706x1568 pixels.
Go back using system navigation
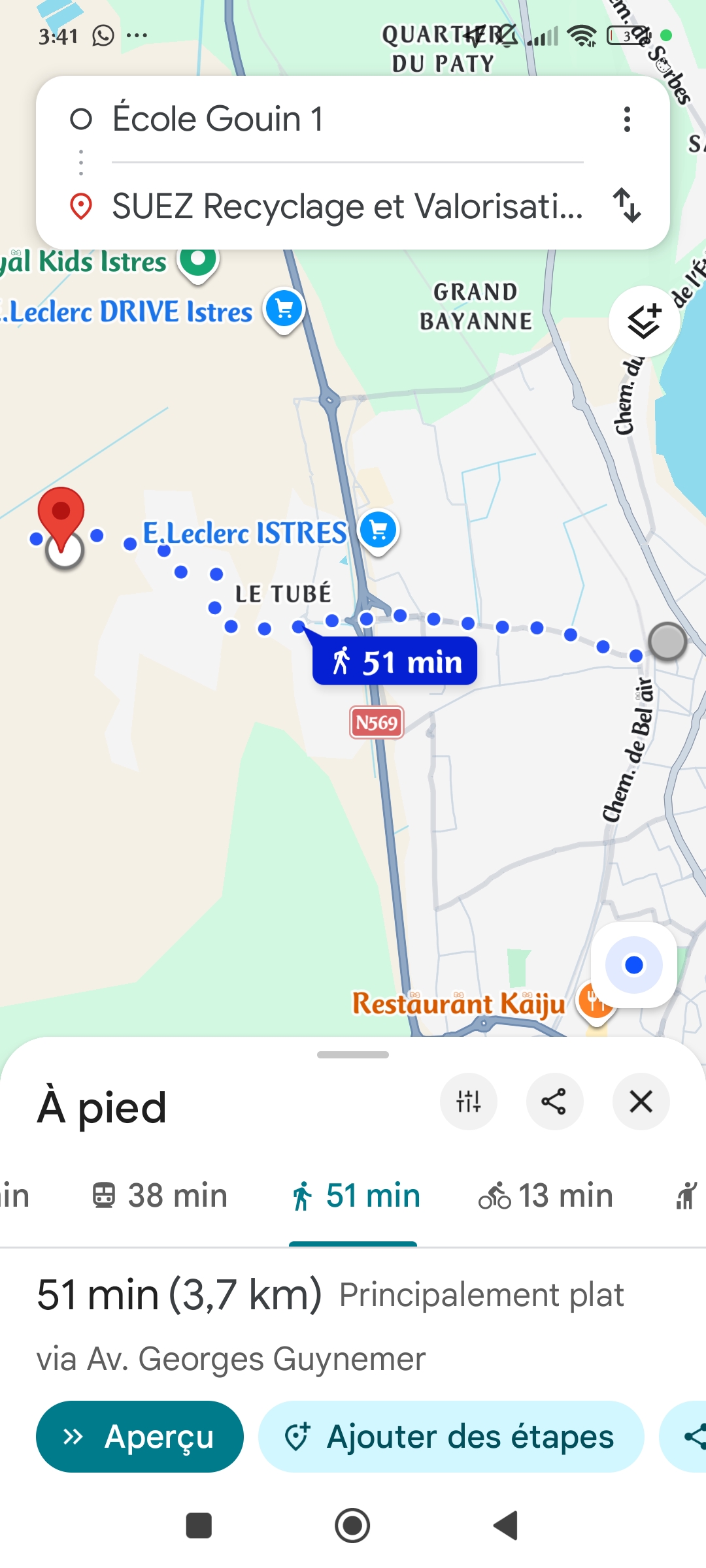point(505,1526)
